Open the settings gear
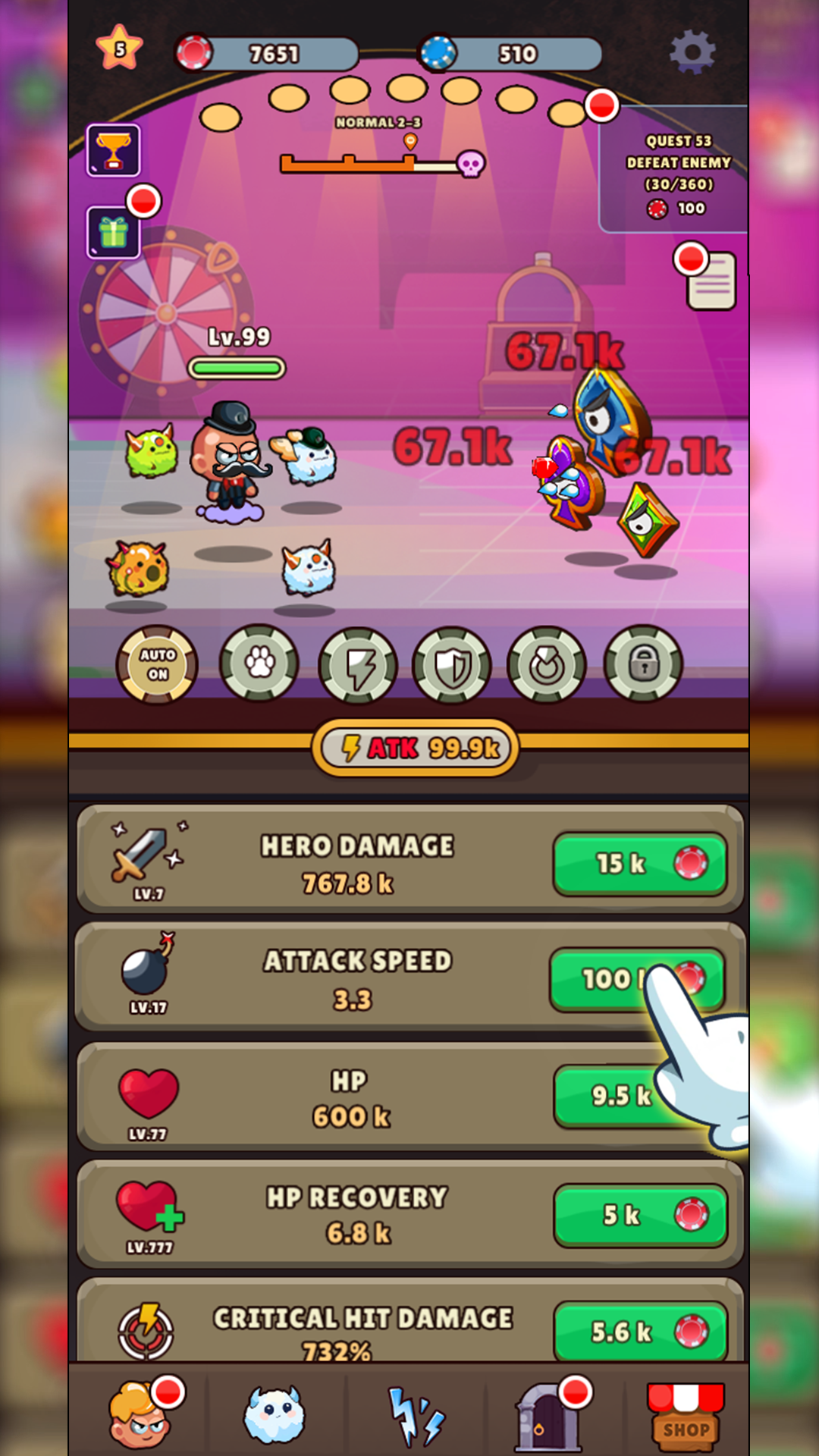The image size is (819, 1456). pos(692,52)
